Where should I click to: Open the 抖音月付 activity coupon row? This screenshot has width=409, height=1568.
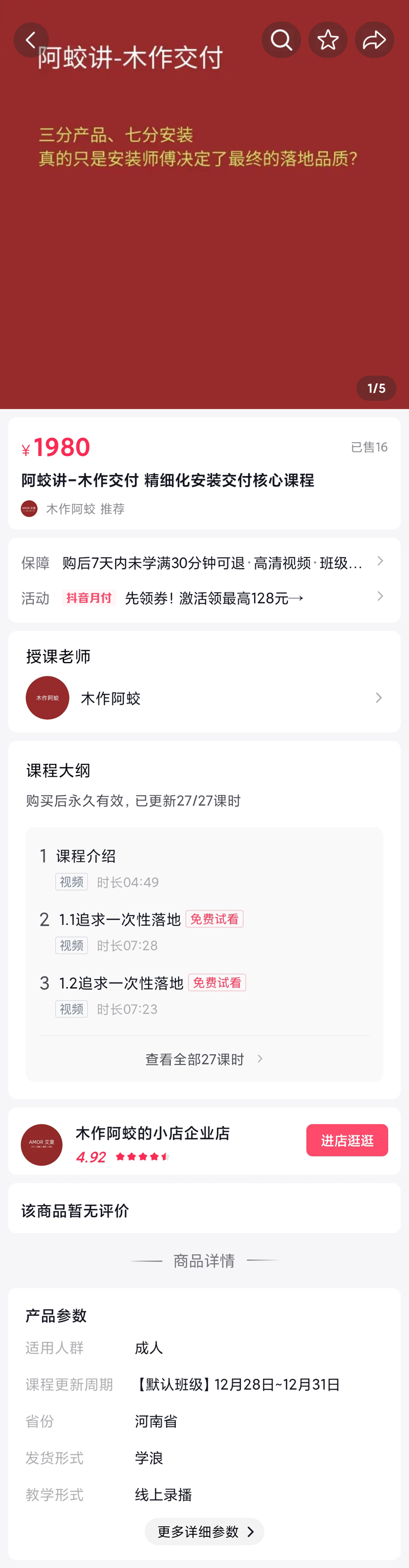(204, 598)
